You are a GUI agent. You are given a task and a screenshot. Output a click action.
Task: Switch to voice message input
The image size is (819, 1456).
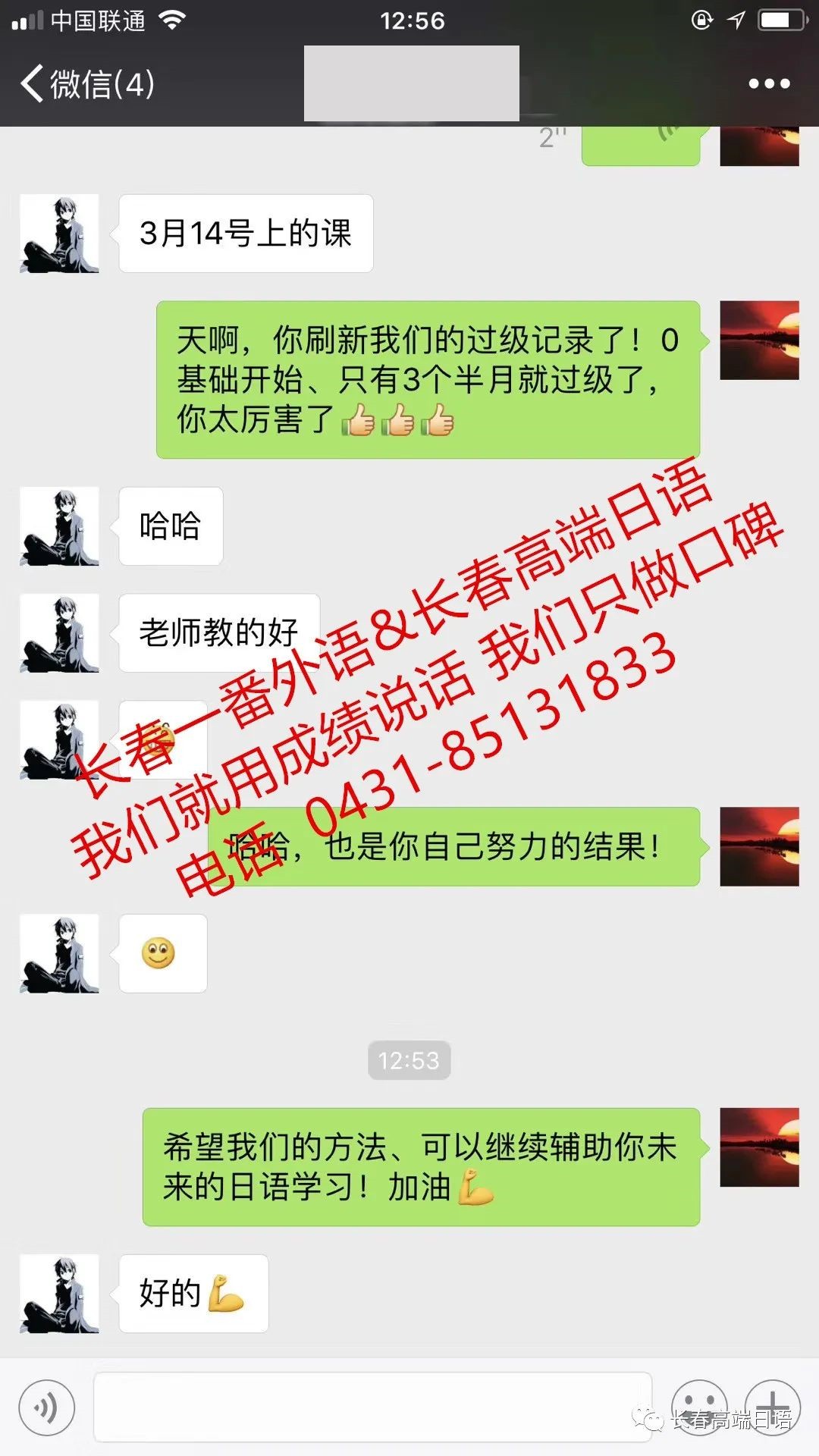point(47,1407)
